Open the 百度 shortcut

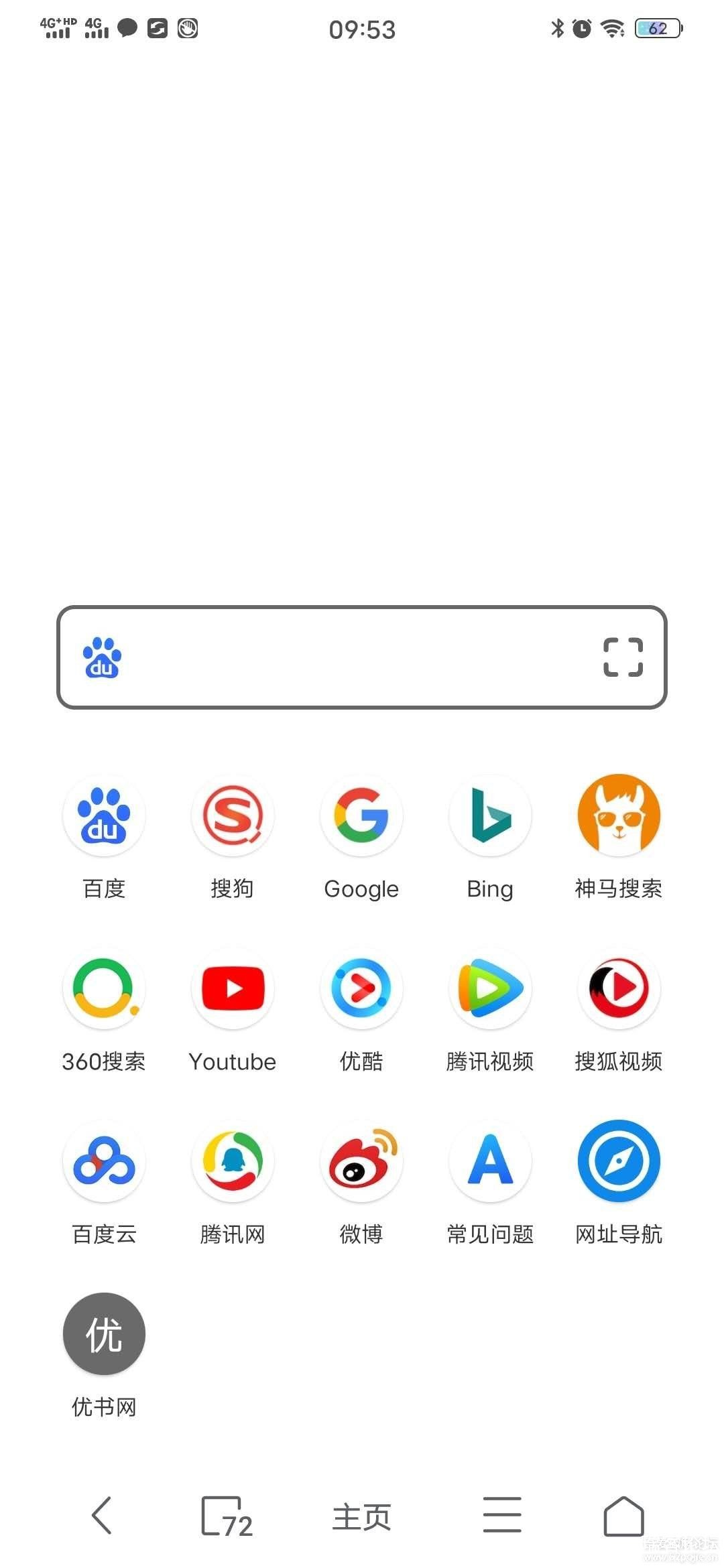click(x=104, y=815)
